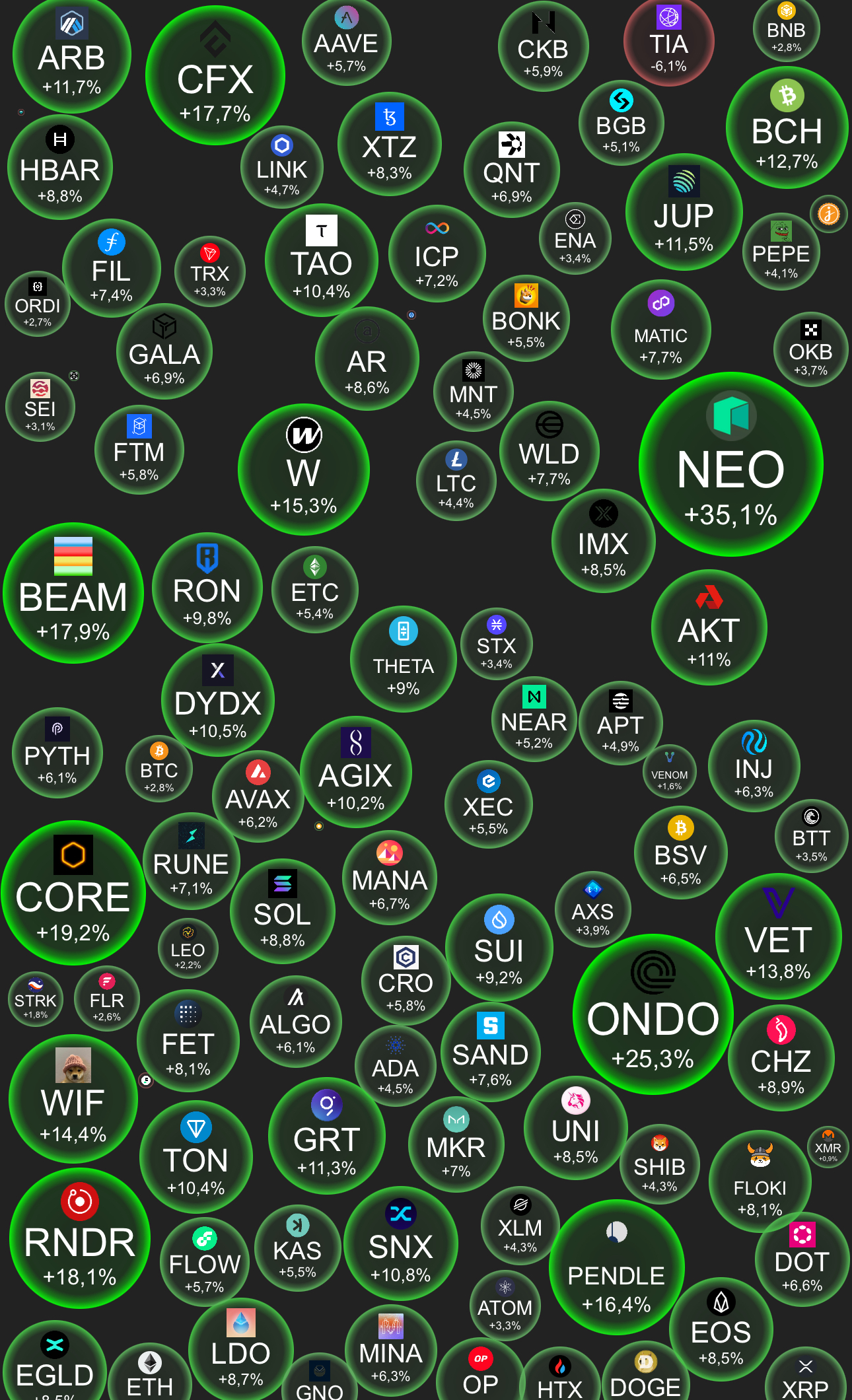Tap the PENDLE bubble

[x=616, y=1268]
